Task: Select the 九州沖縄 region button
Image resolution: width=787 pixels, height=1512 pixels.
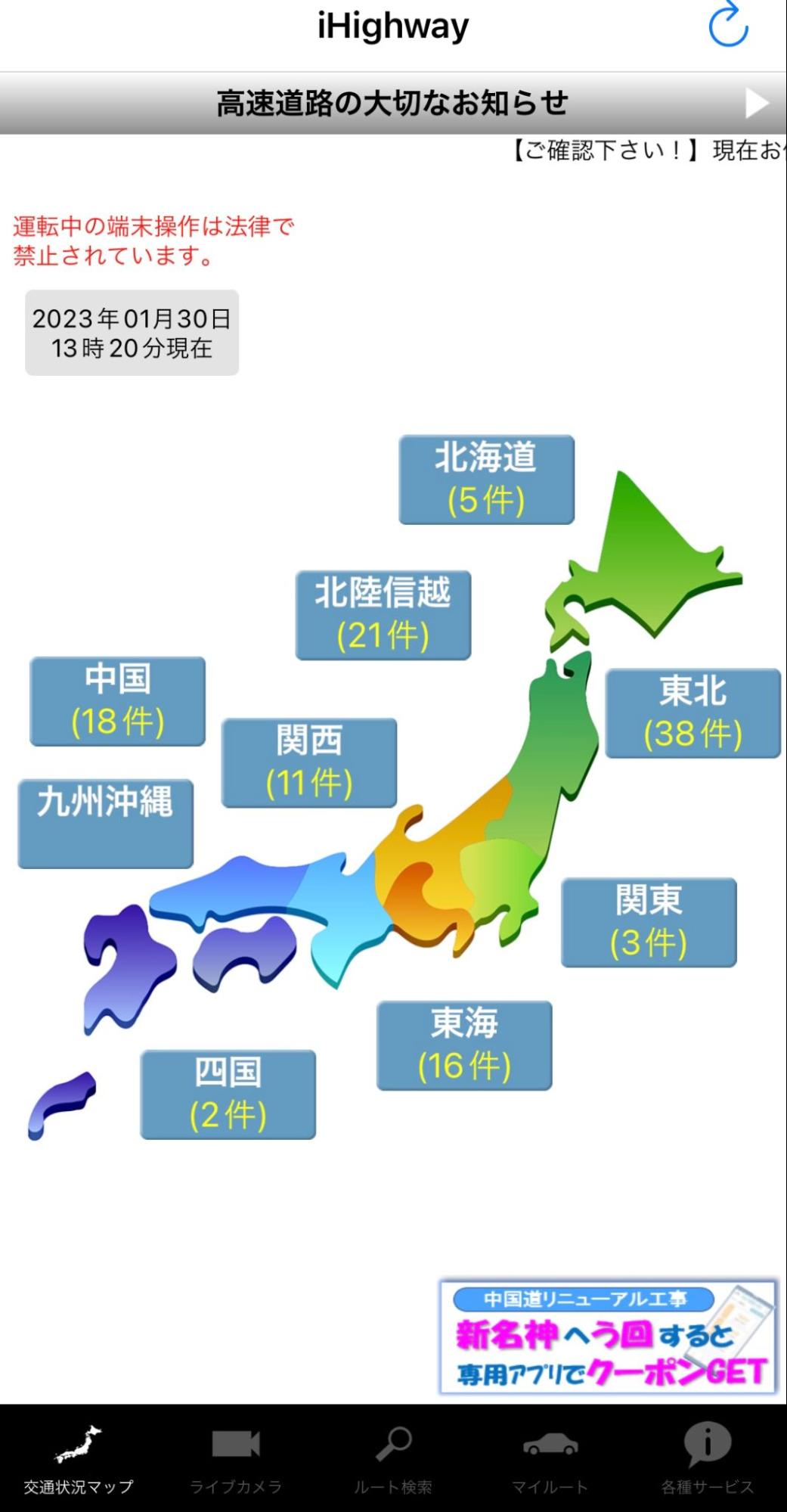Action: click(105, 824)
